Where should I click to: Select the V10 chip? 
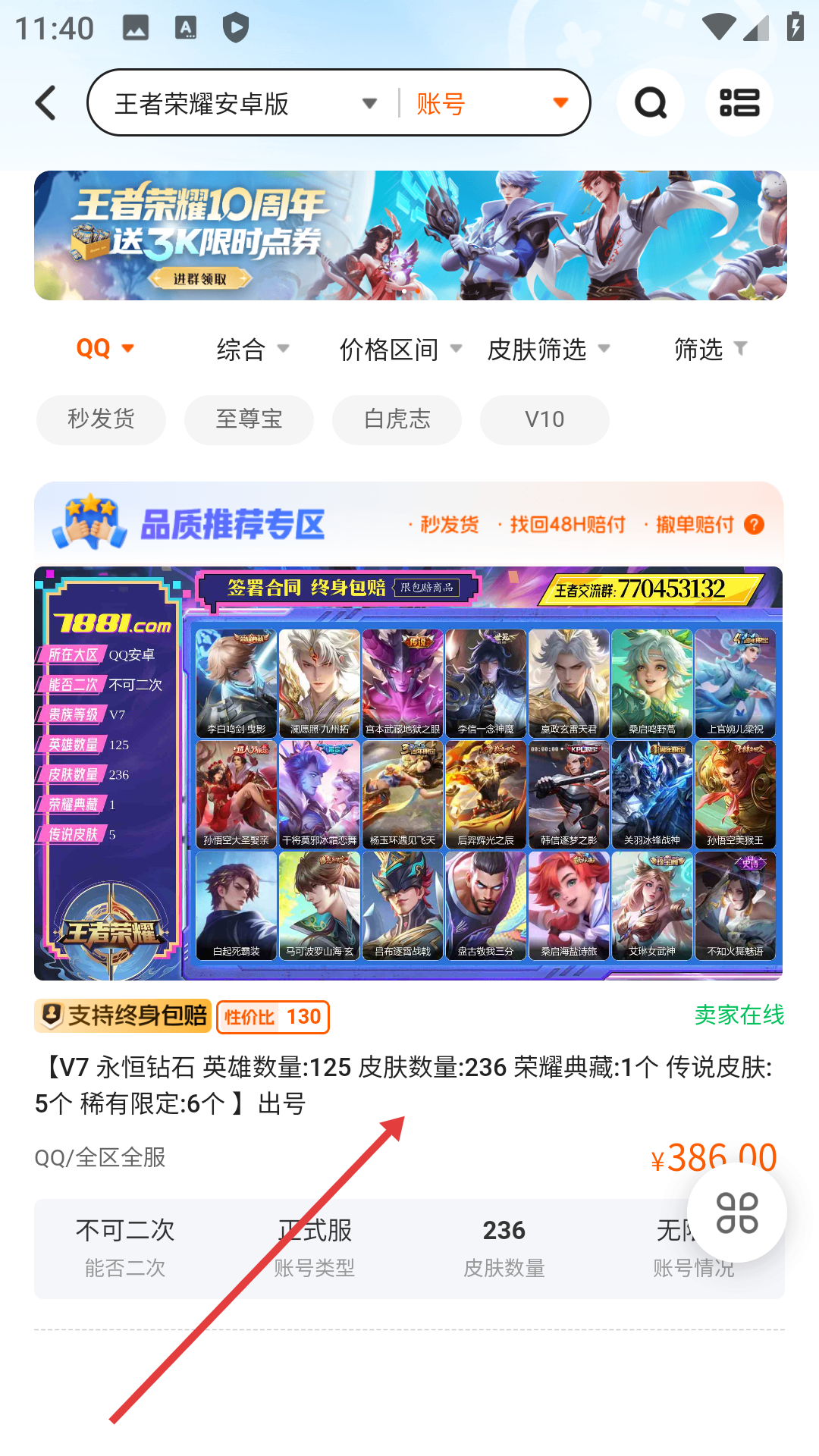[x=544, y=419]
